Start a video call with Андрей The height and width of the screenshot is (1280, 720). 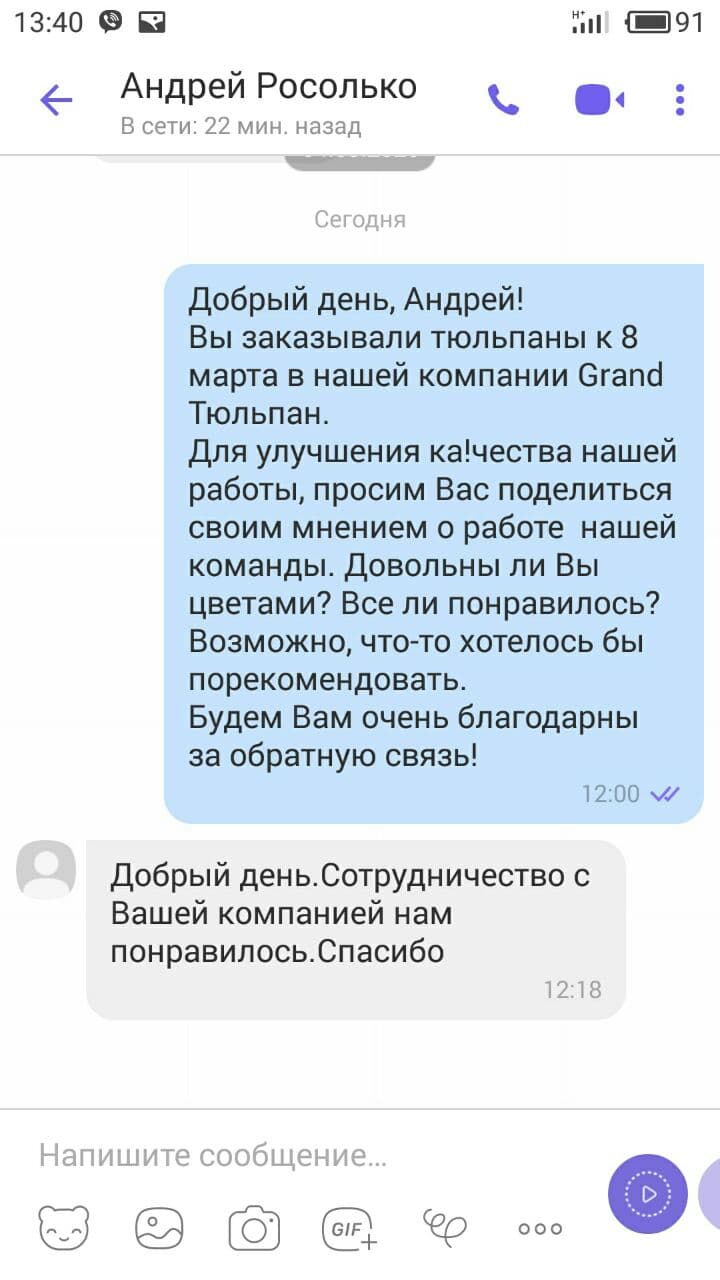point(599,100)
